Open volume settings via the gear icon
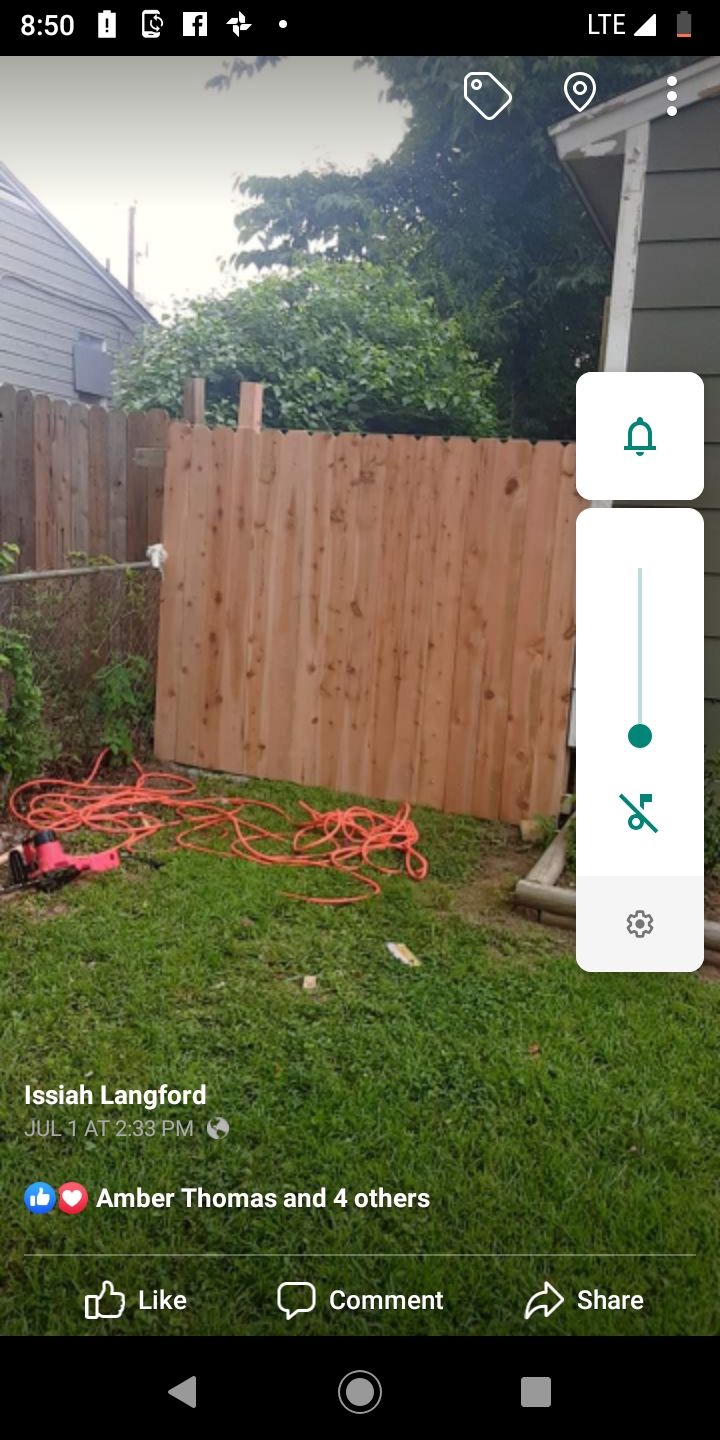The width and height of the screenshot is (720, 1440). [x=639, y=924]
